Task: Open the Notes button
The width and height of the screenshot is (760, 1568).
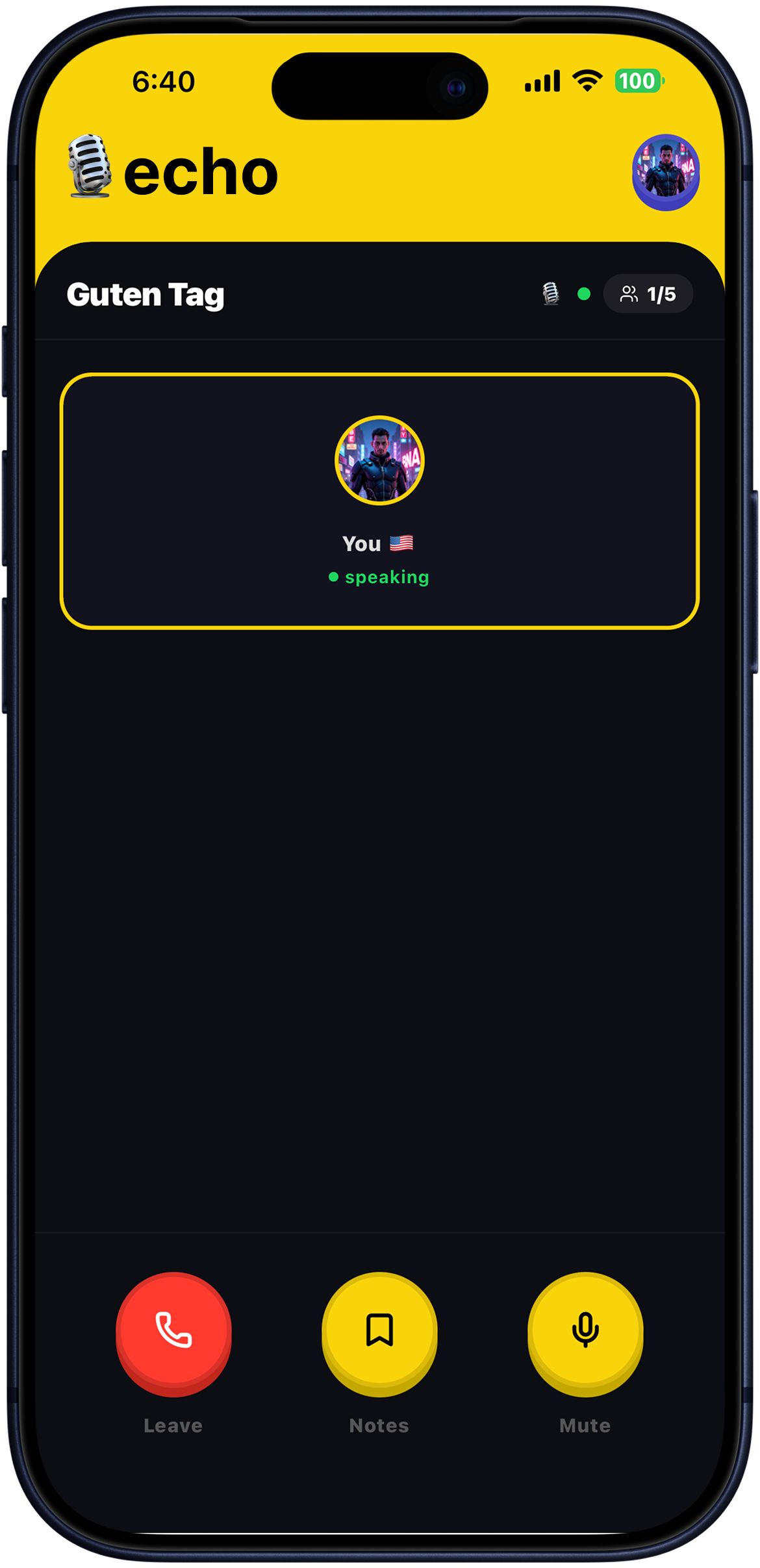Action: [379, 1330]
